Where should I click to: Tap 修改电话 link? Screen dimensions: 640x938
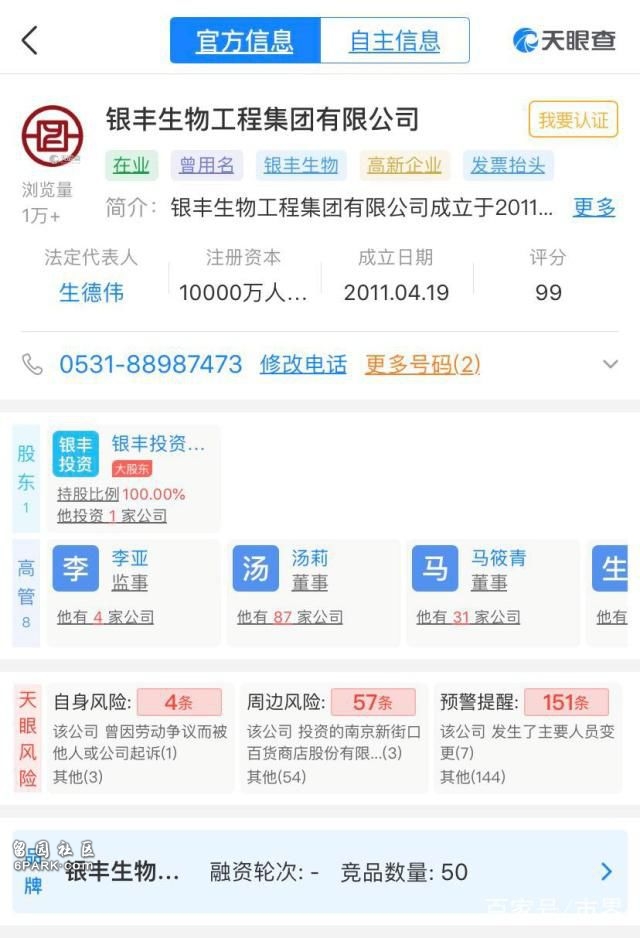click(303, 364)
